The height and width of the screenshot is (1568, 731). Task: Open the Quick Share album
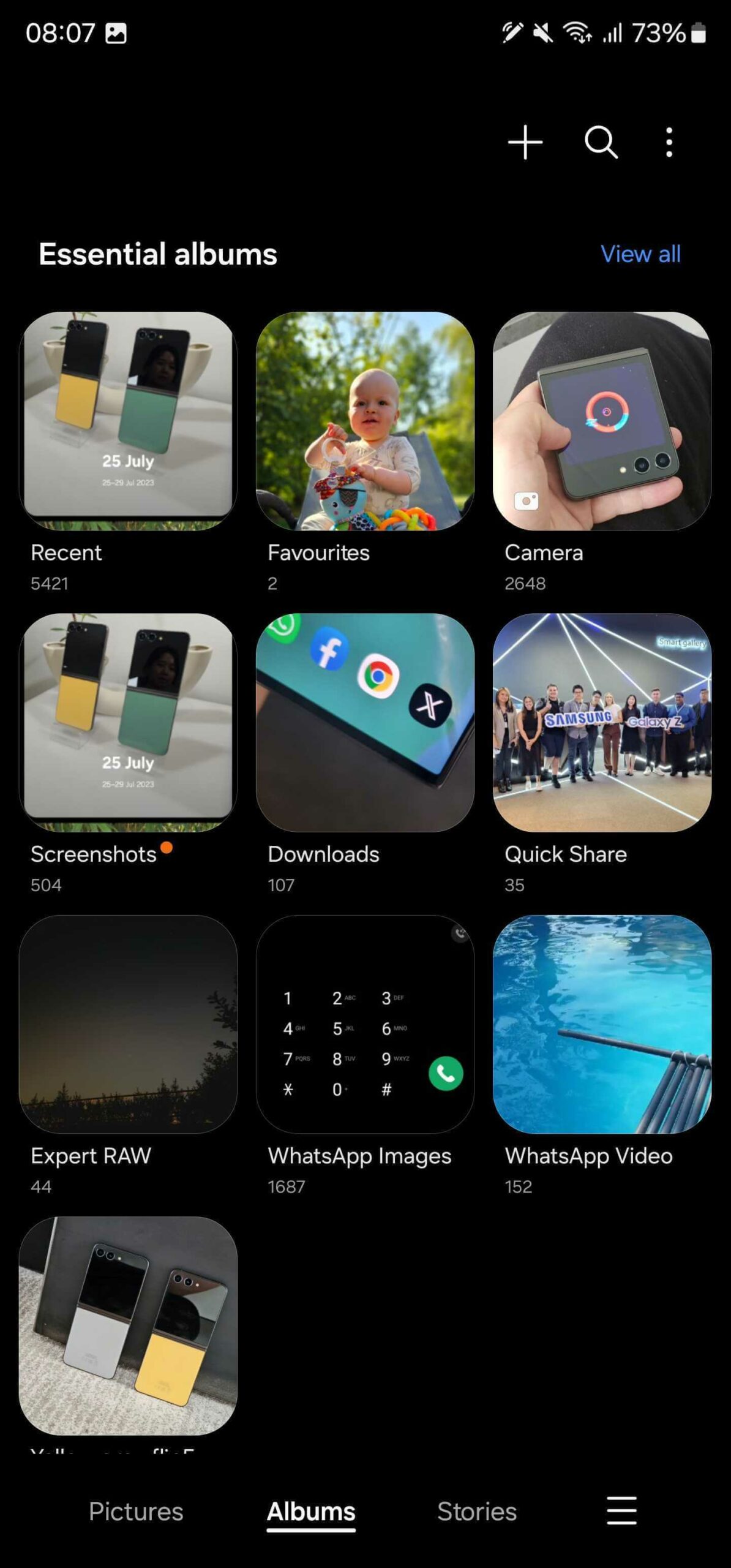(x=602, y=723)
